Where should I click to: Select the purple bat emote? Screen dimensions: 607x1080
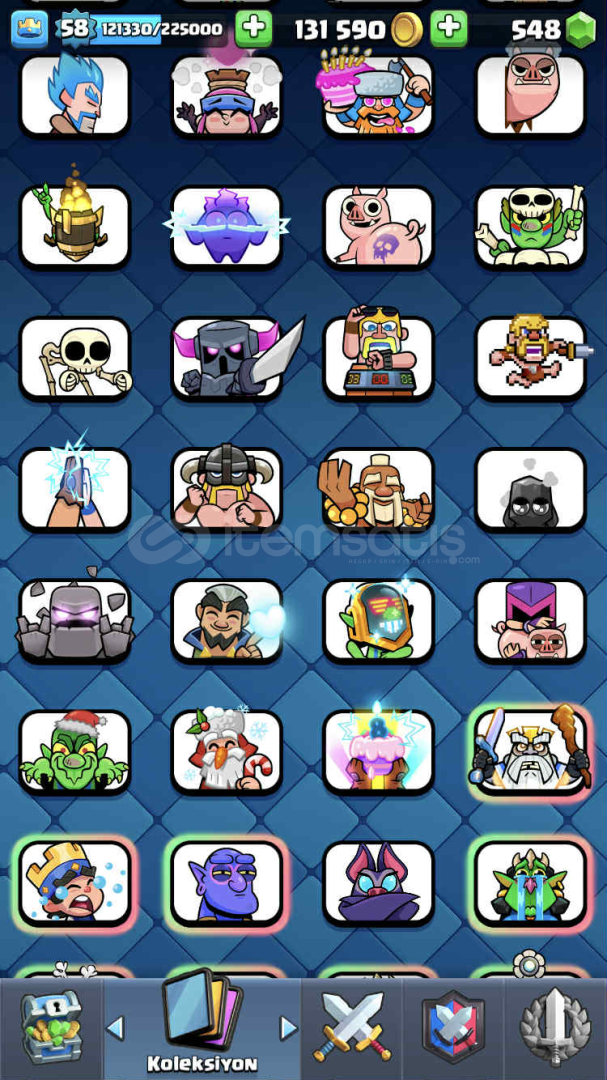pyautogui.click(x=378, y=883)
